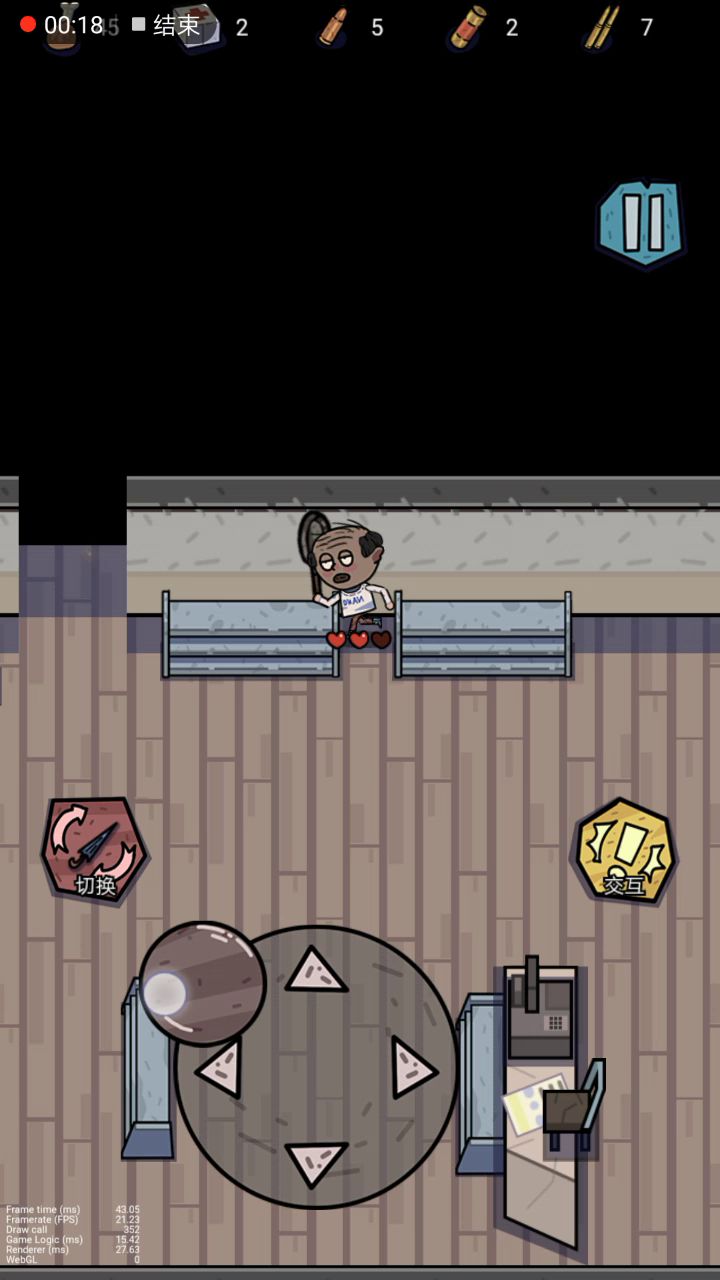Tap the 交互 interact button
Screen dimensions: 720x1280
(625, 852)
